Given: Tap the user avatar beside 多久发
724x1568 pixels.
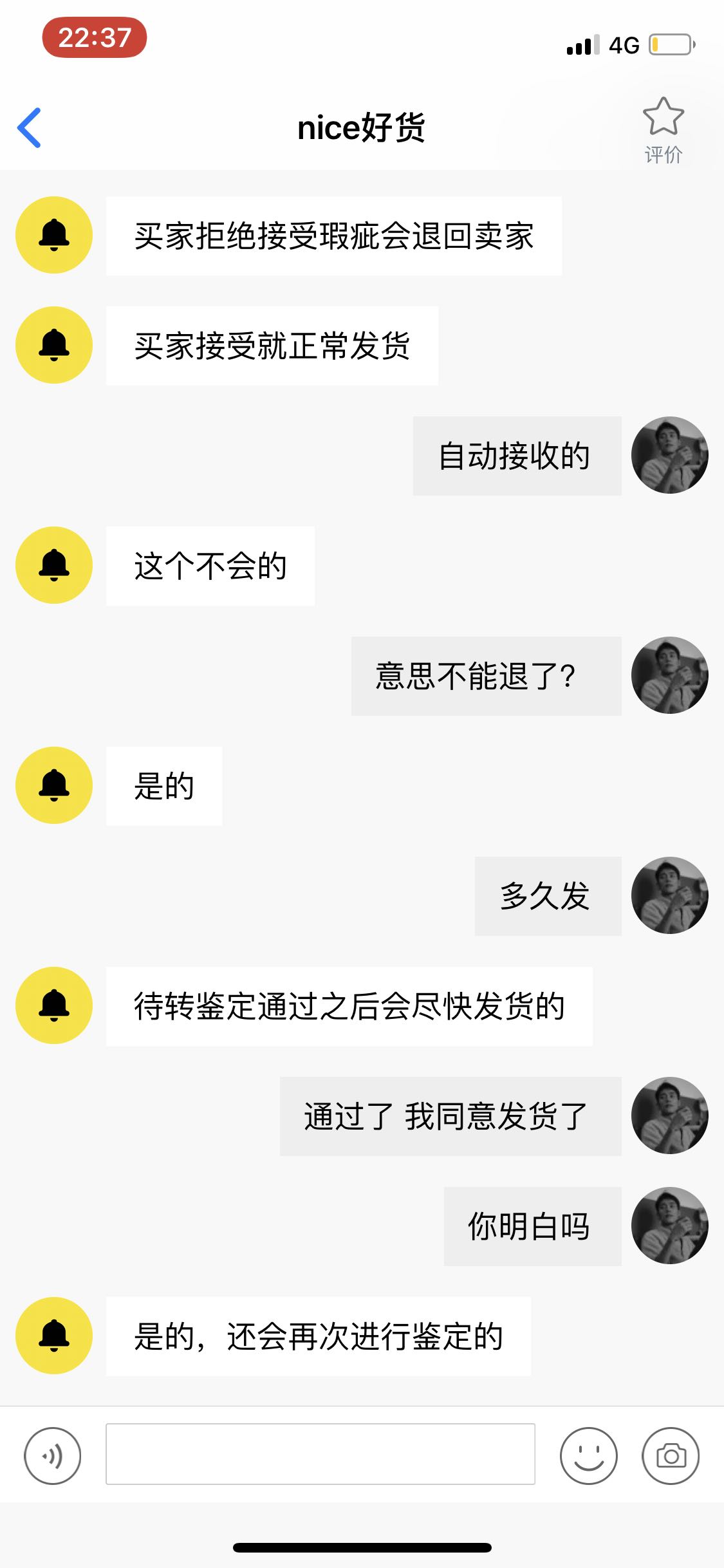Looking at the screenshot, I should pyautogui.click(x=669, y=895).
